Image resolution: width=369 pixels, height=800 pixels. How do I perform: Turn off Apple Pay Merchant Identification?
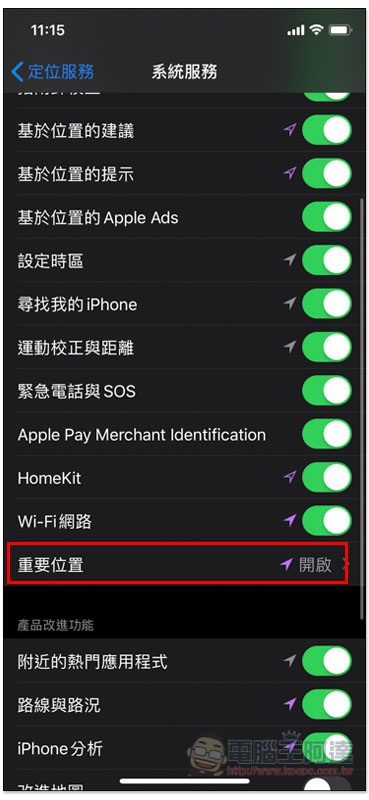(x=327, y=435)
